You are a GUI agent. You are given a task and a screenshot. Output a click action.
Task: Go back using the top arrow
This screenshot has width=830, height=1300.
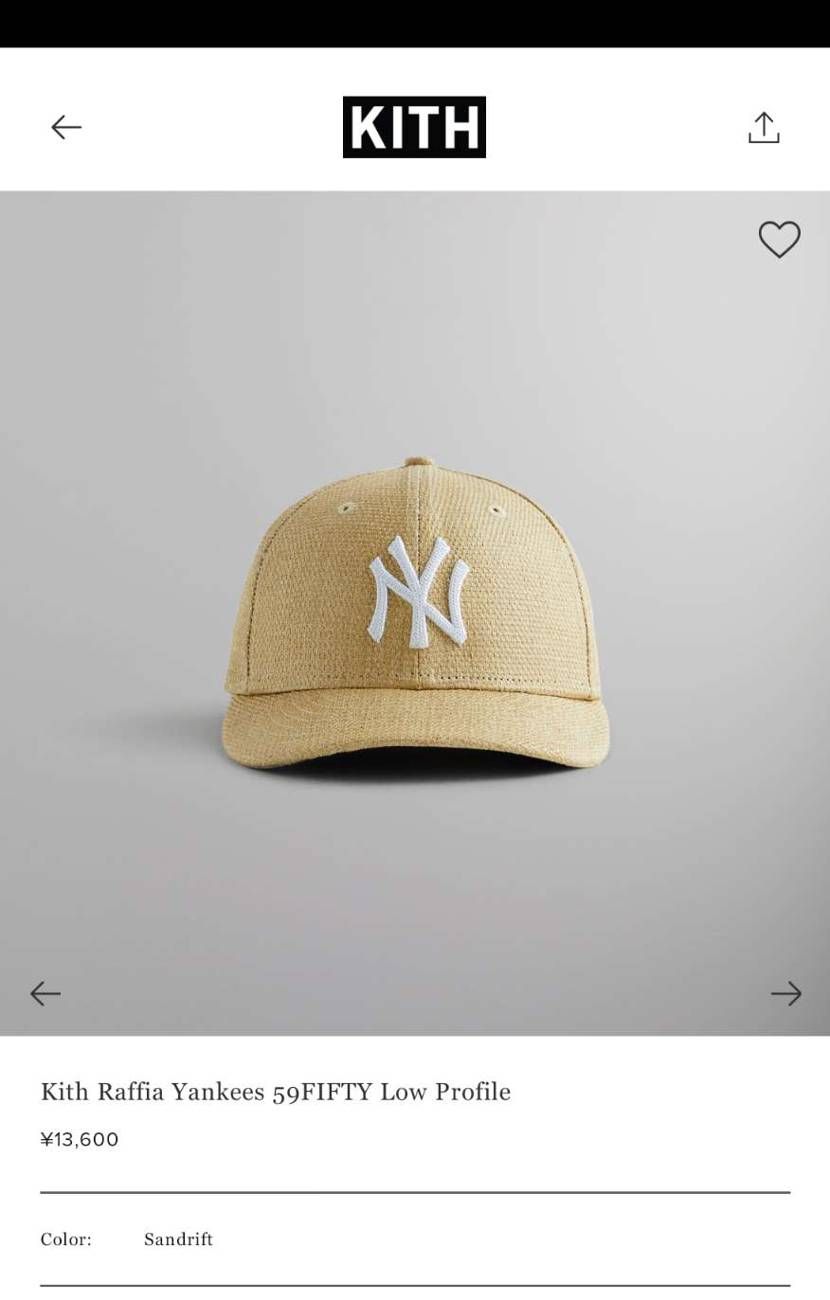point(66,127)
